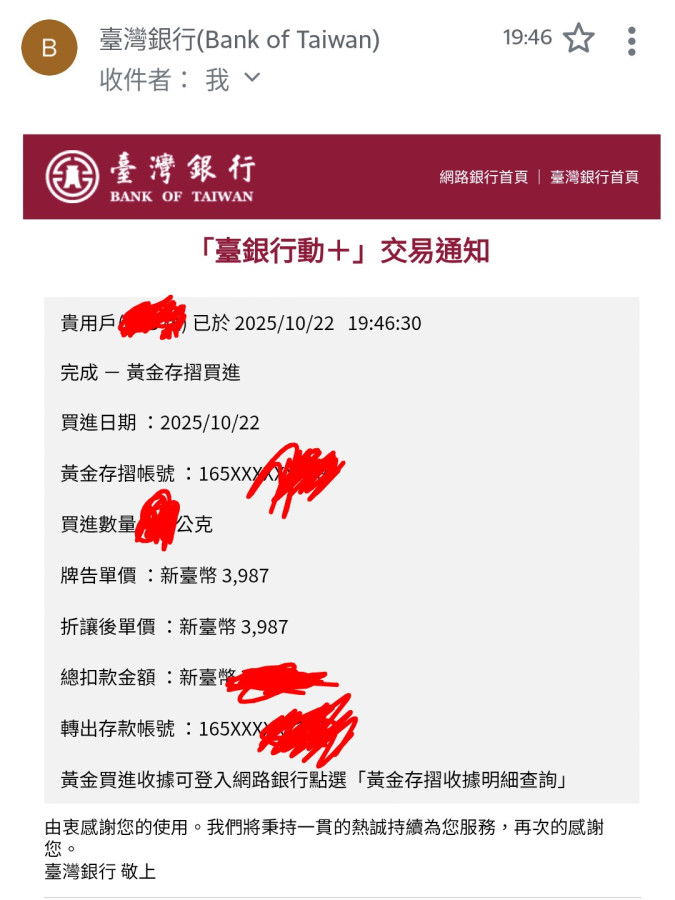Star this Bank of Taiwan email
This screenshot has width=675, height=900.
coord(578,39)
